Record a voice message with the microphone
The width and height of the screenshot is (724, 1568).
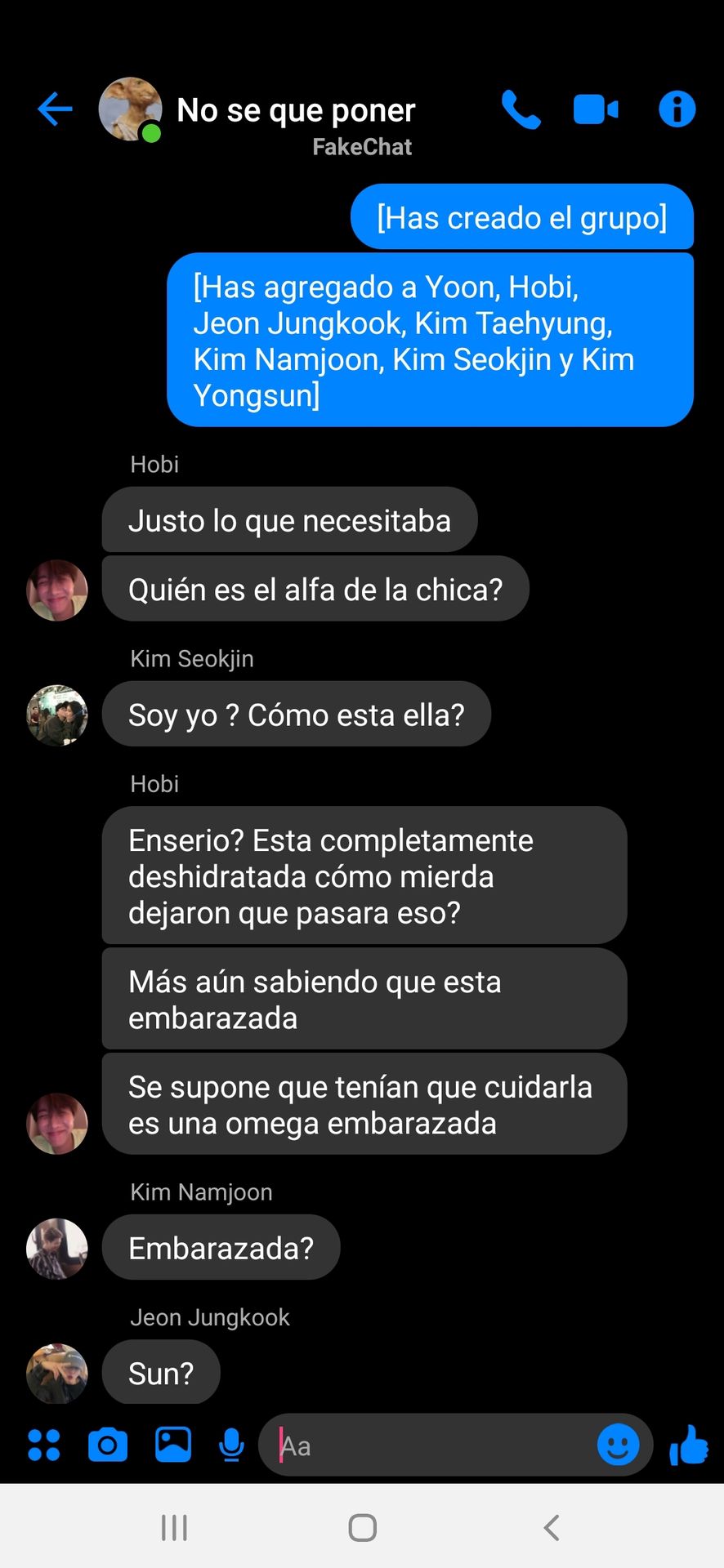232,1445
